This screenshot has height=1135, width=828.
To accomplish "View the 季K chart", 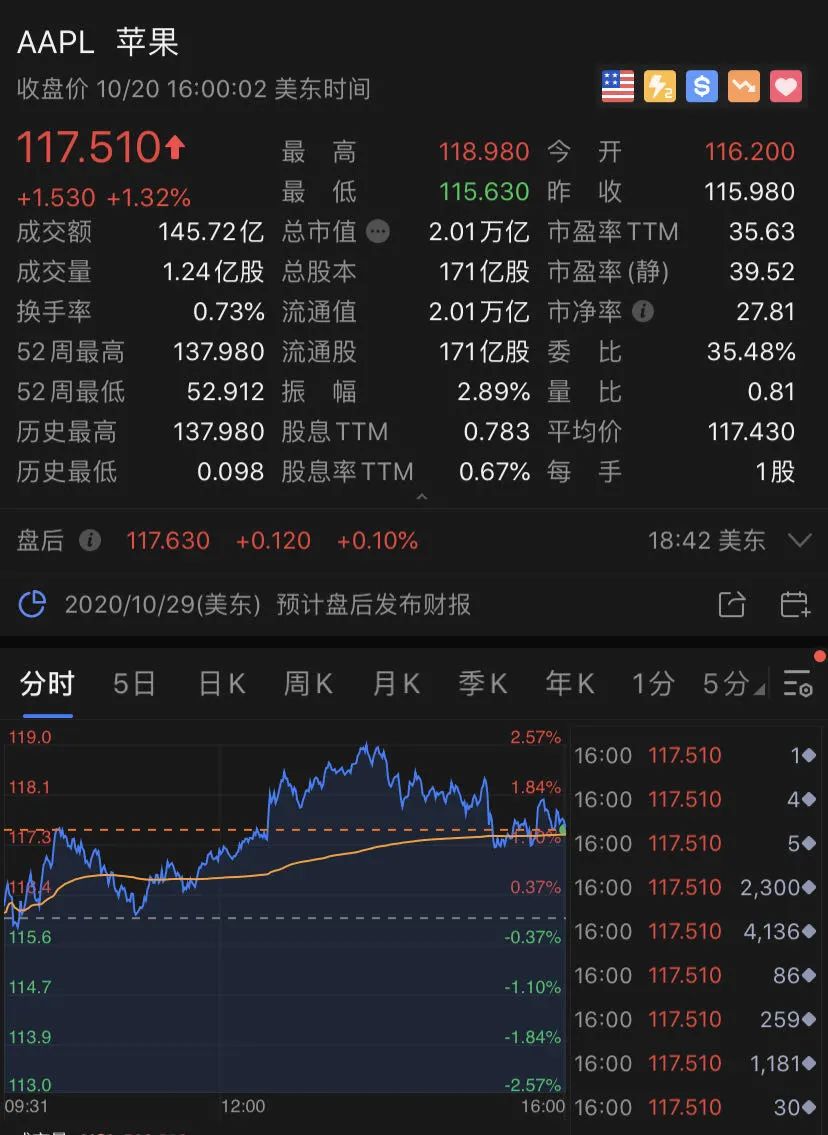I will 483,684.
